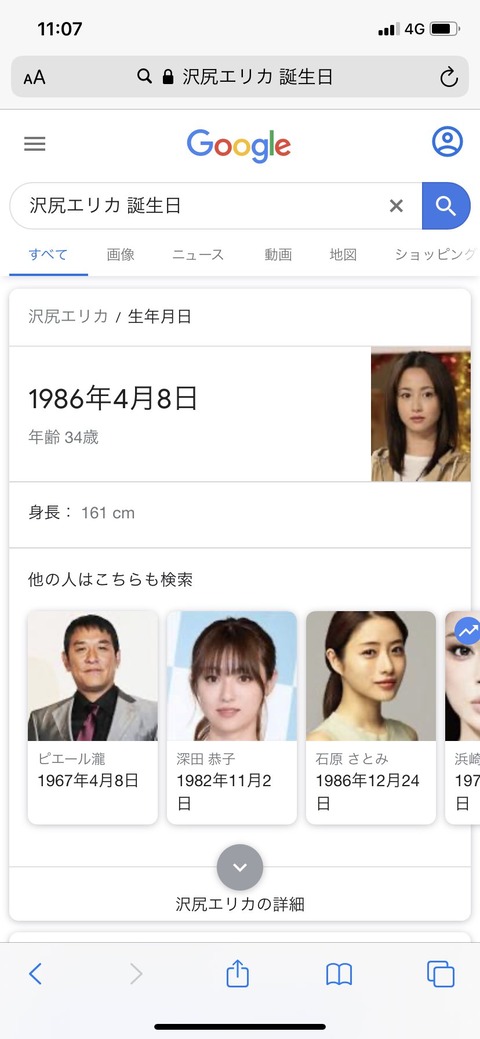
Task: Go back with Safari's back arrow
Action: pyautogui.click(x=35, y=973)
